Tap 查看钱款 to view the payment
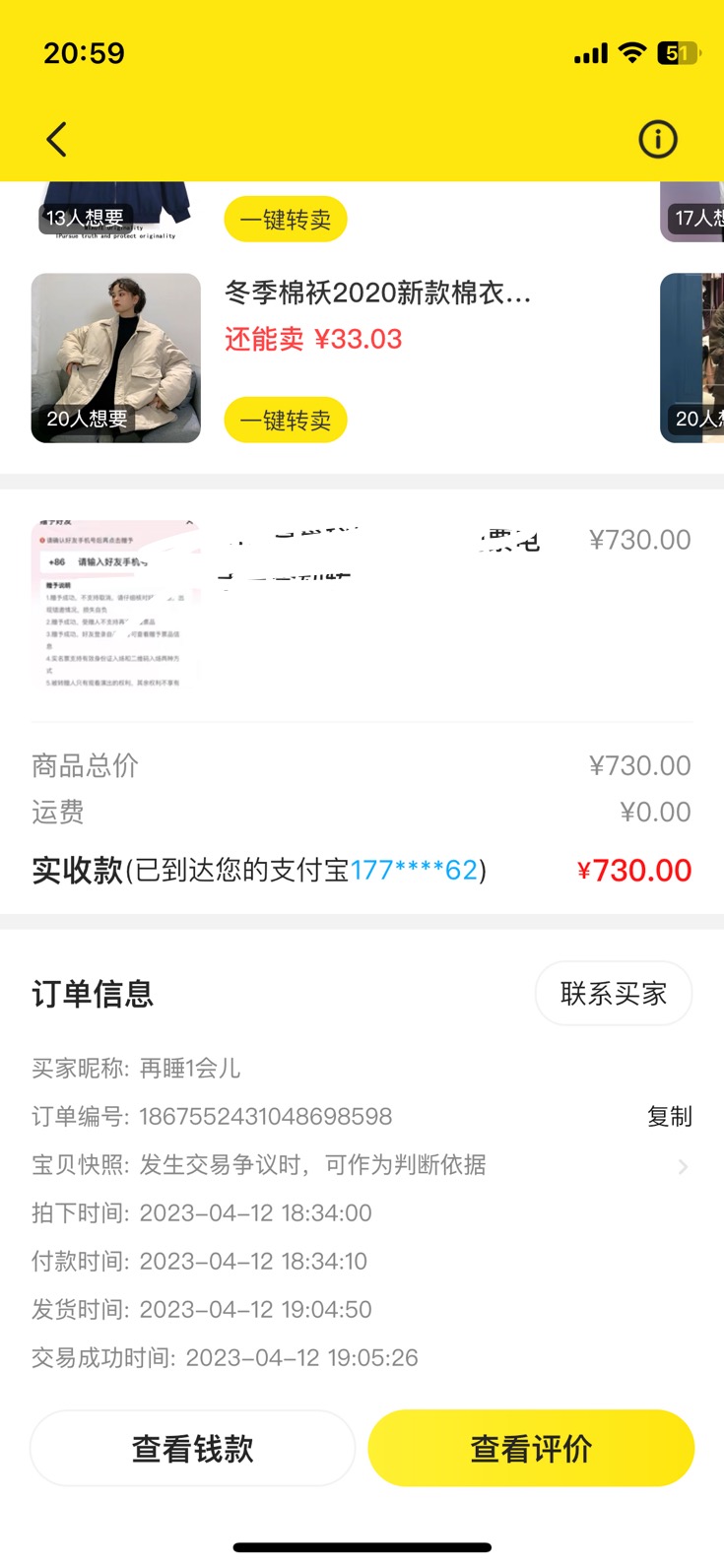 (192, 1448)
